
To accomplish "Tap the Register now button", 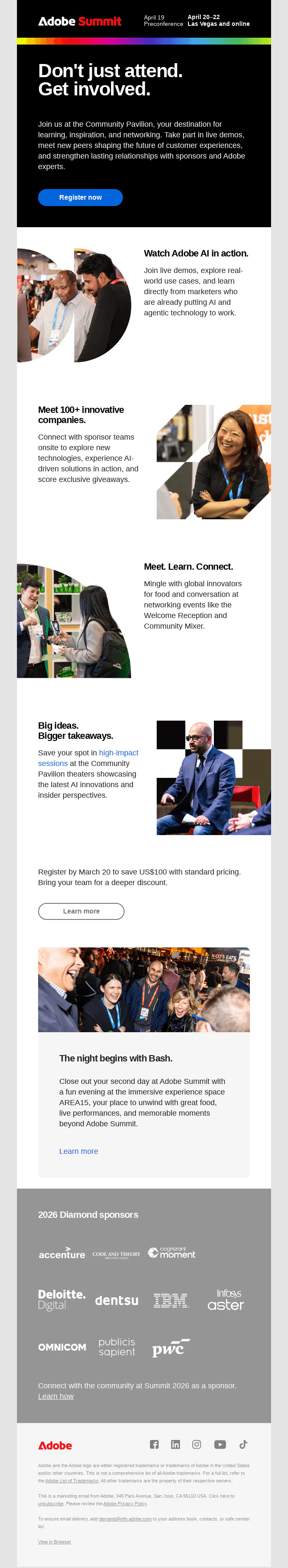I will pyautogui.click(x=80, y=197).
